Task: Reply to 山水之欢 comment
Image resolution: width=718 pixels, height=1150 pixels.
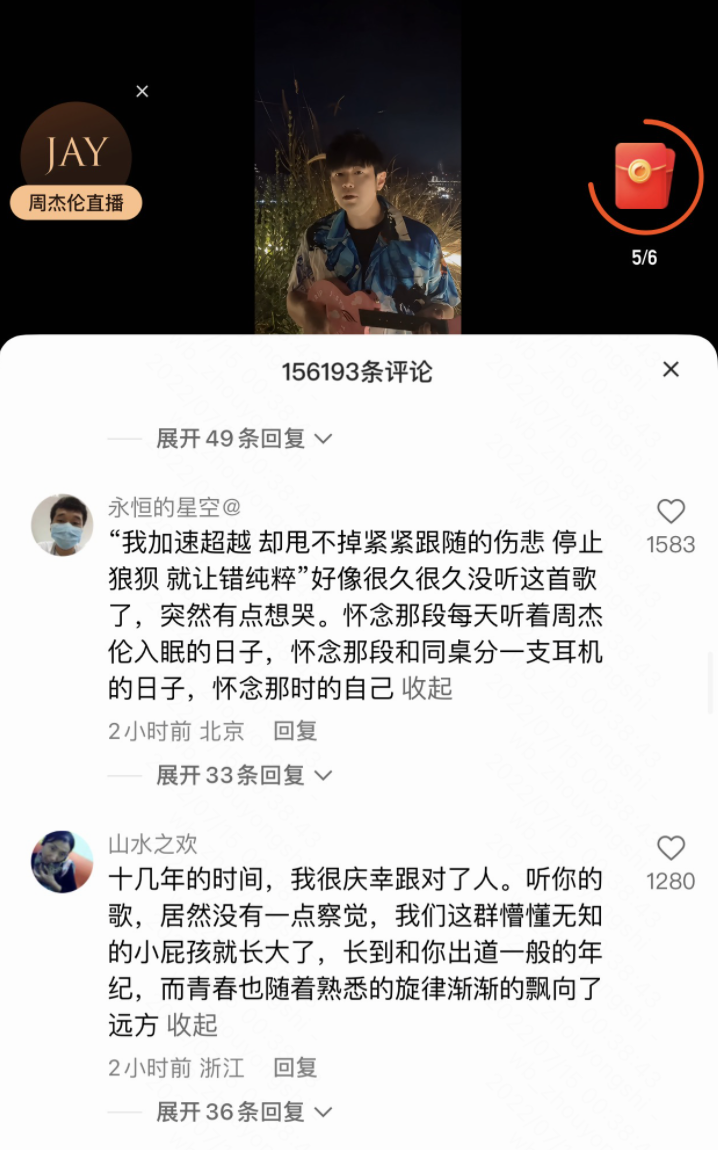Action: tap(295, 1068)
